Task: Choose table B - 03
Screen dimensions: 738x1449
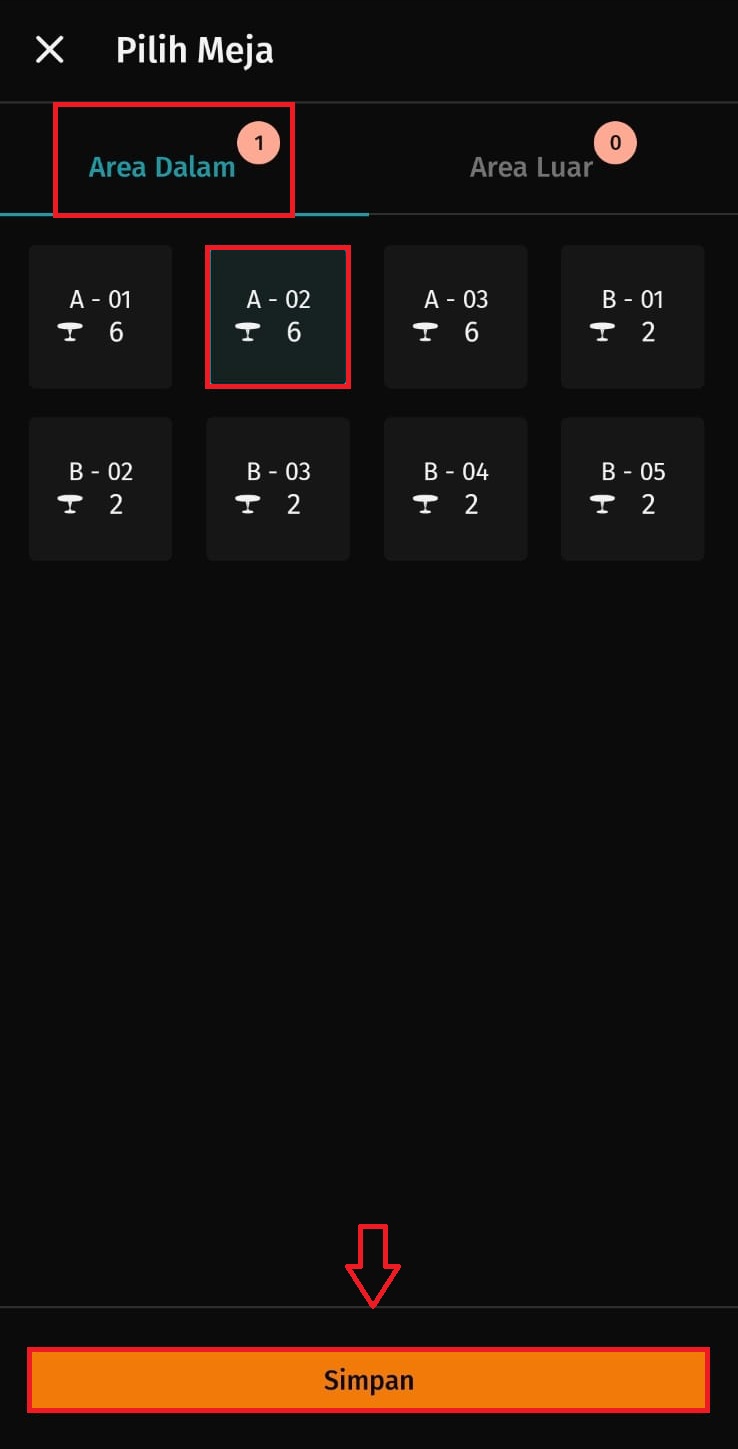Action: tap(278, 488)
